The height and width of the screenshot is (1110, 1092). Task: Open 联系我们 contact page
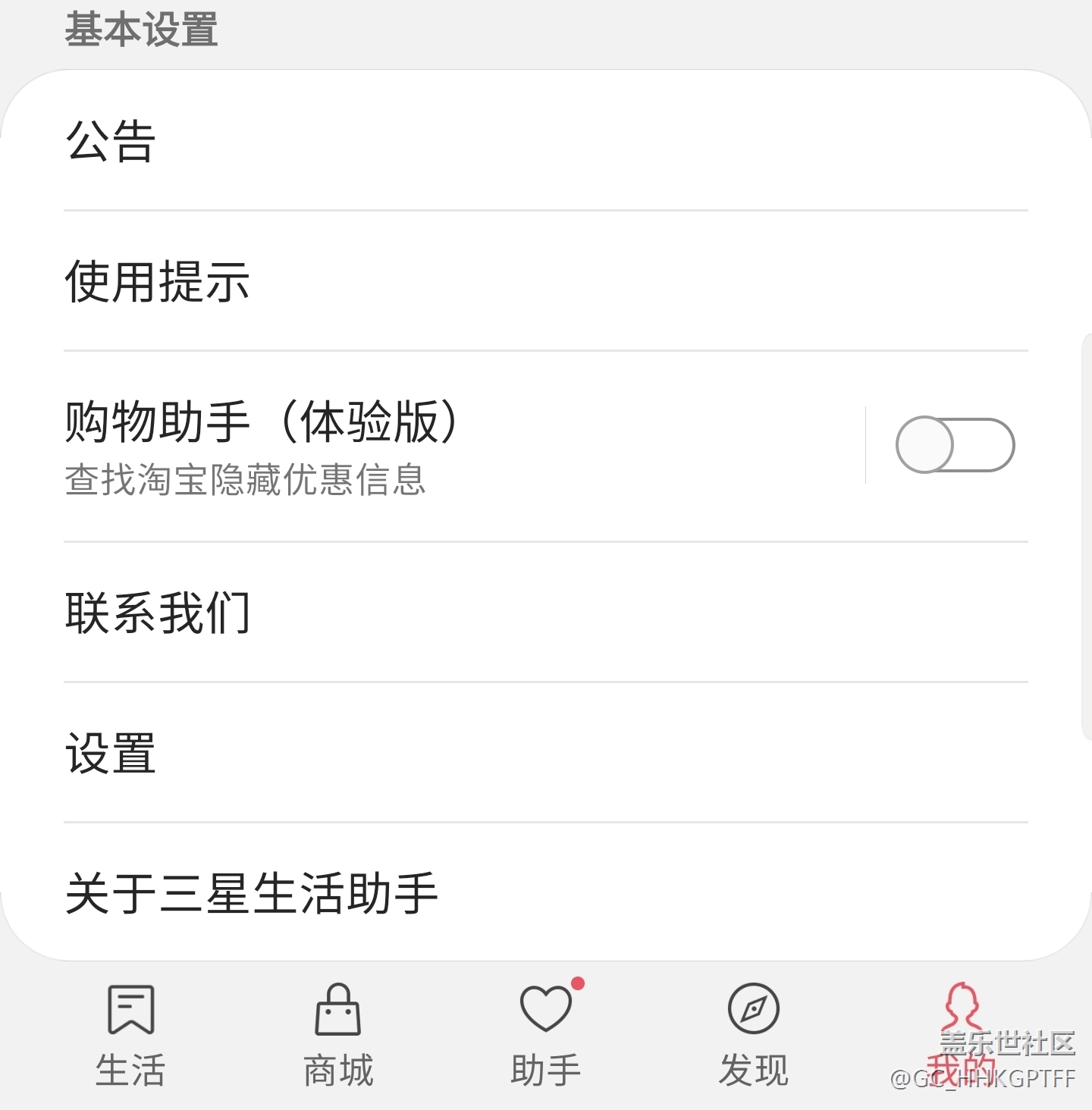(546, 613)
